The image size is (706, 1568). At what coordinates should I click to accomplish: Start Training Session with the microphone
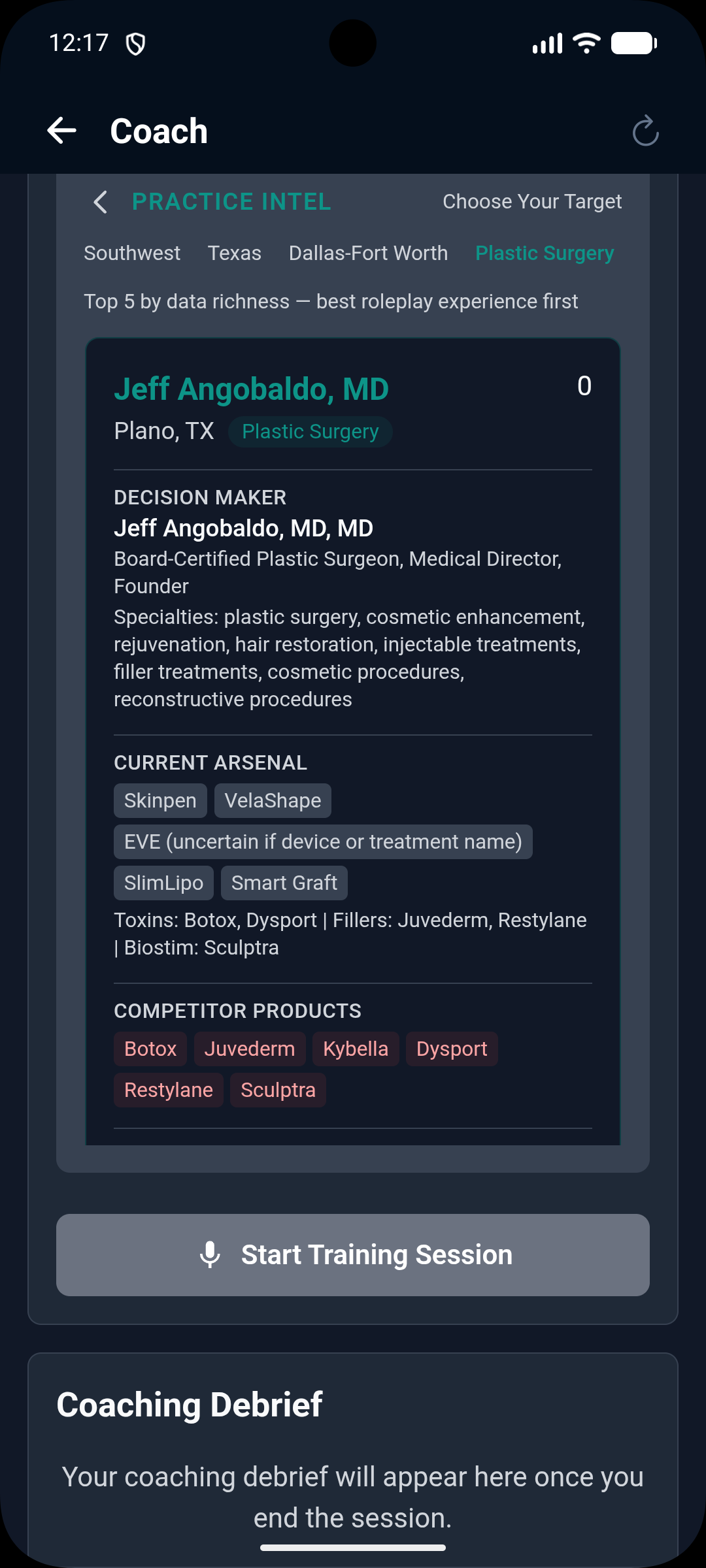coord(353,1254)
